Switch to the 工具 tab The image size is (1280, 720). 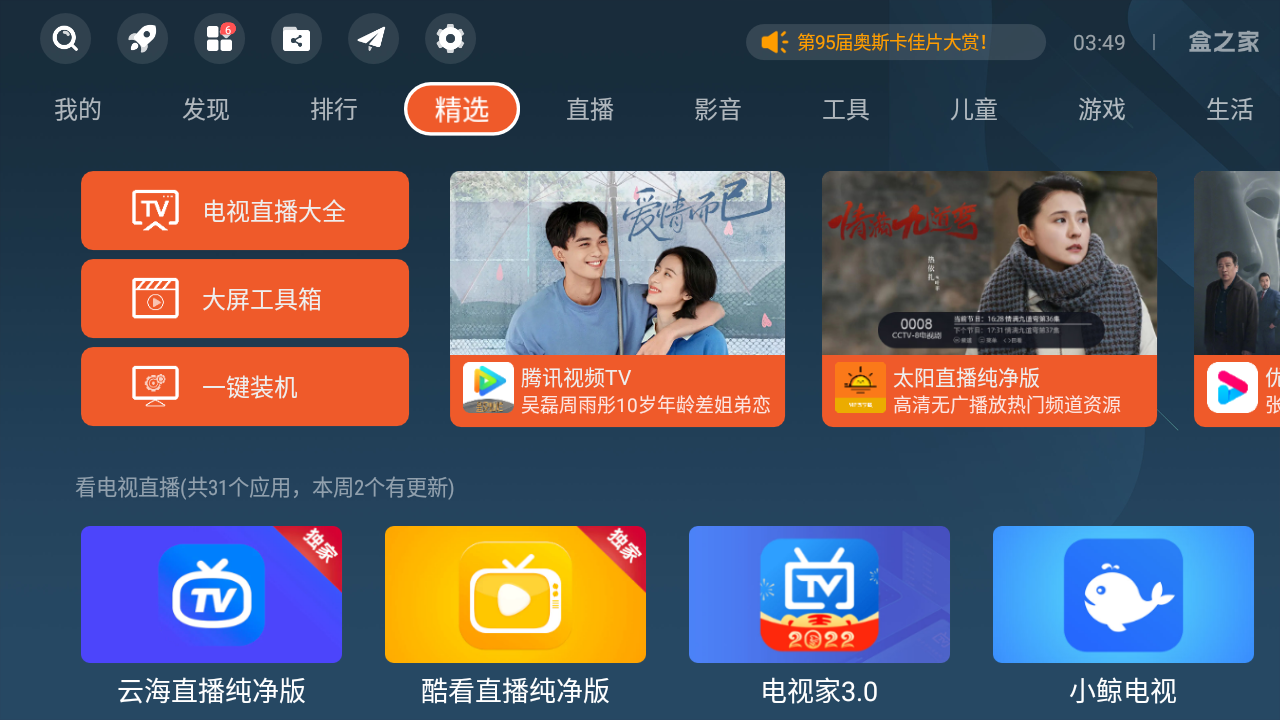click(846, 109)
